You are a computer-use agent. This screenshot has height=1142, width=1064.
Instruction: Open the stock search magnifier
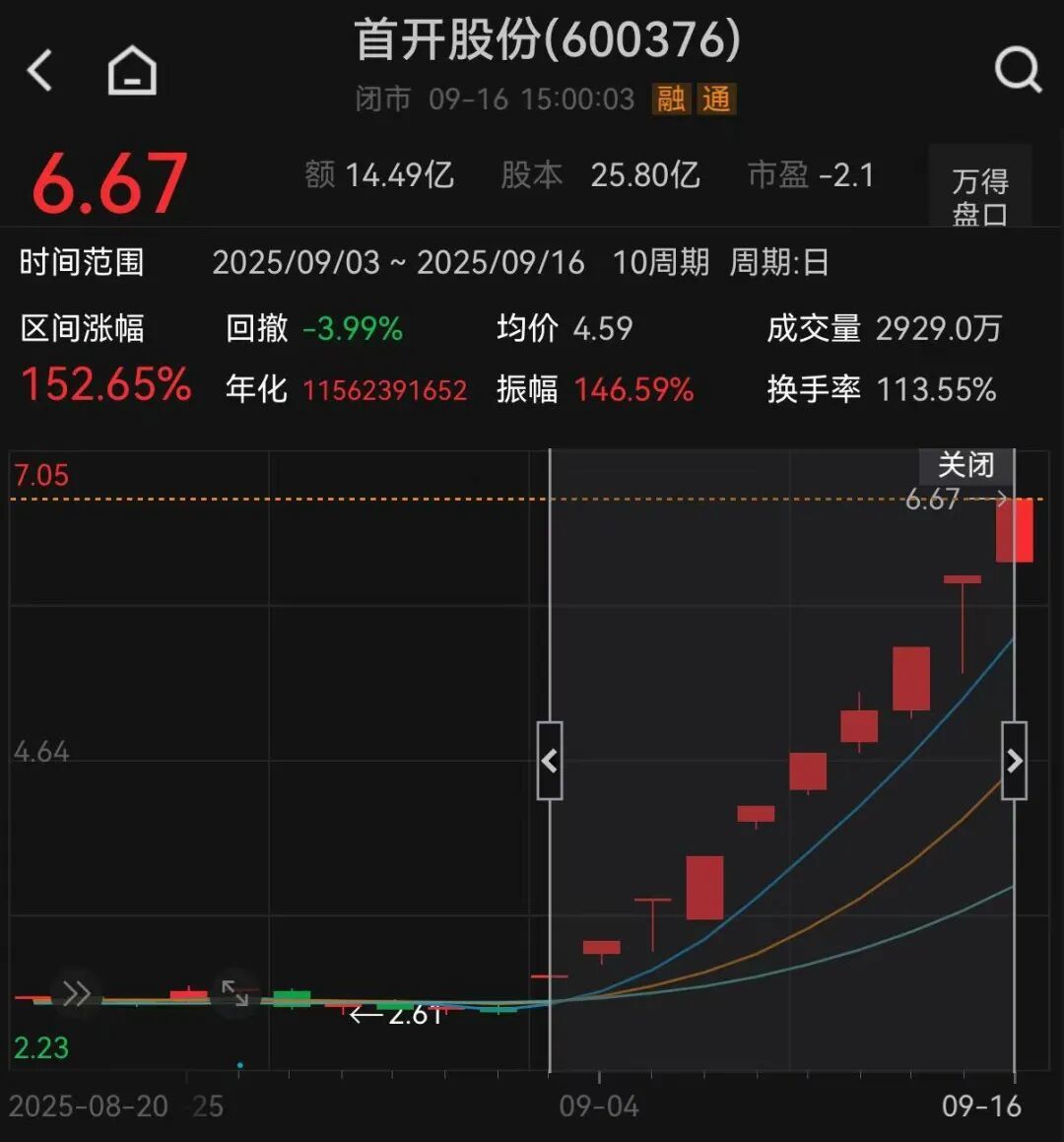click(1017, 70)
